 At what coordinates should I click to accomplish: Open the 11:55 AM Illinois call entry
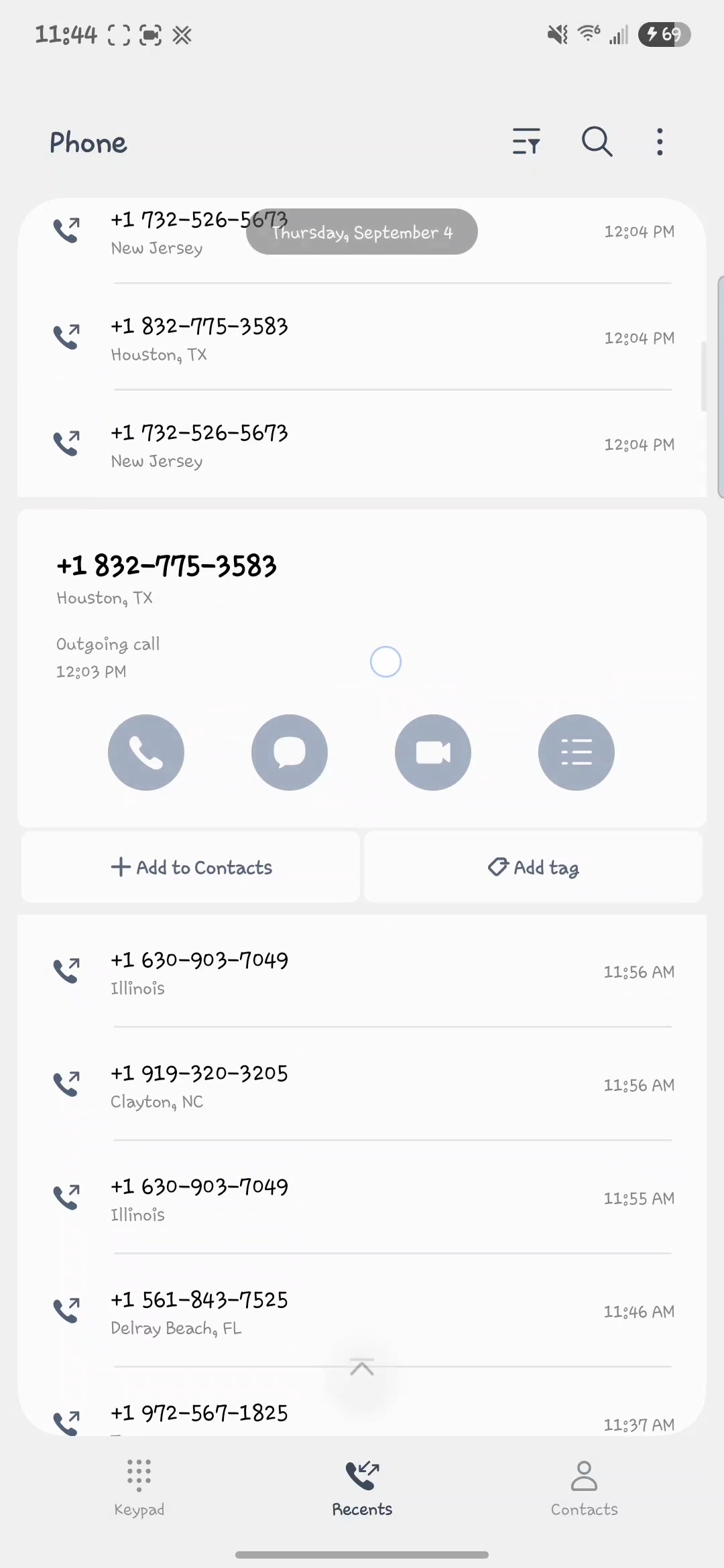[362, 1198]
